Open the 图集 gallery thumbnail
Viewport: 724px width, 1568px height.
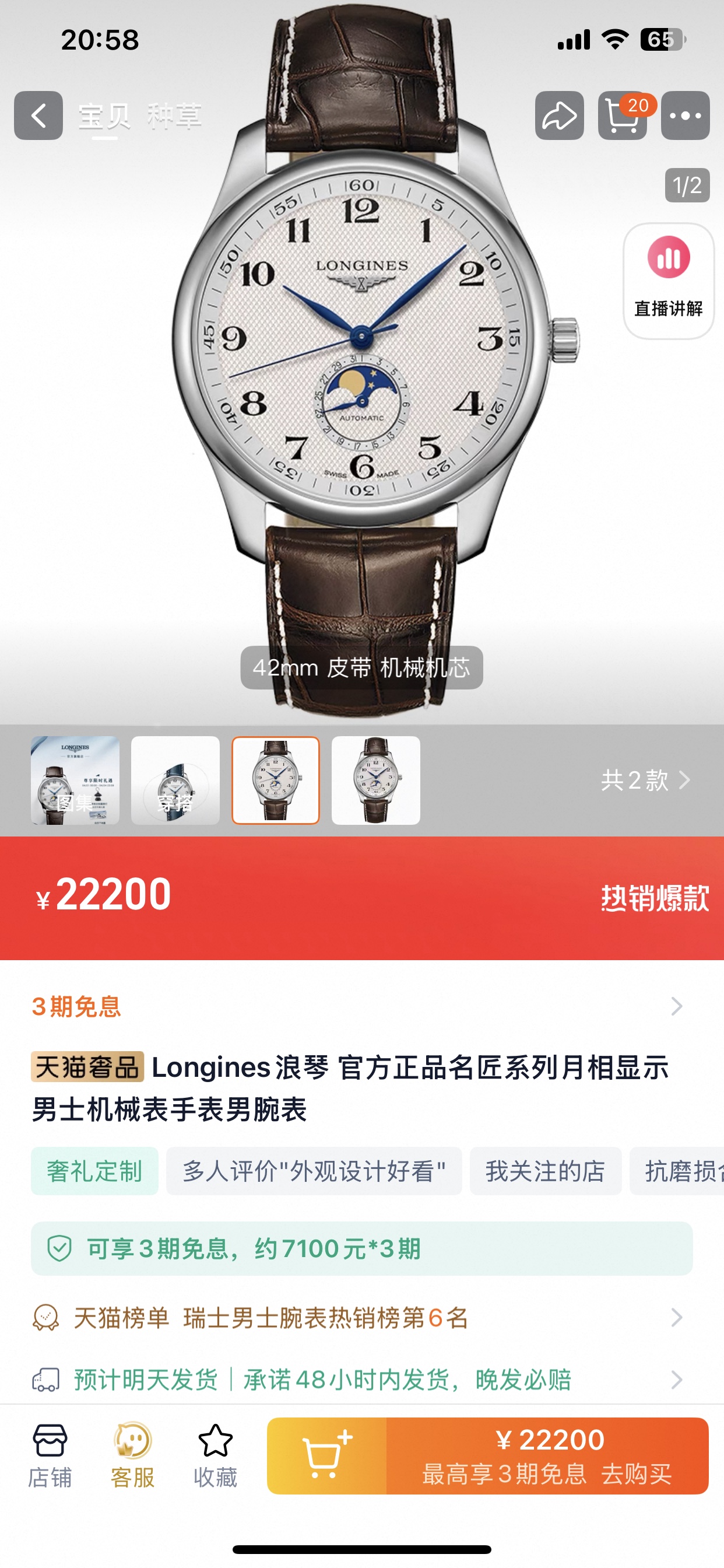pyautogui.click(x=75, y=780)
